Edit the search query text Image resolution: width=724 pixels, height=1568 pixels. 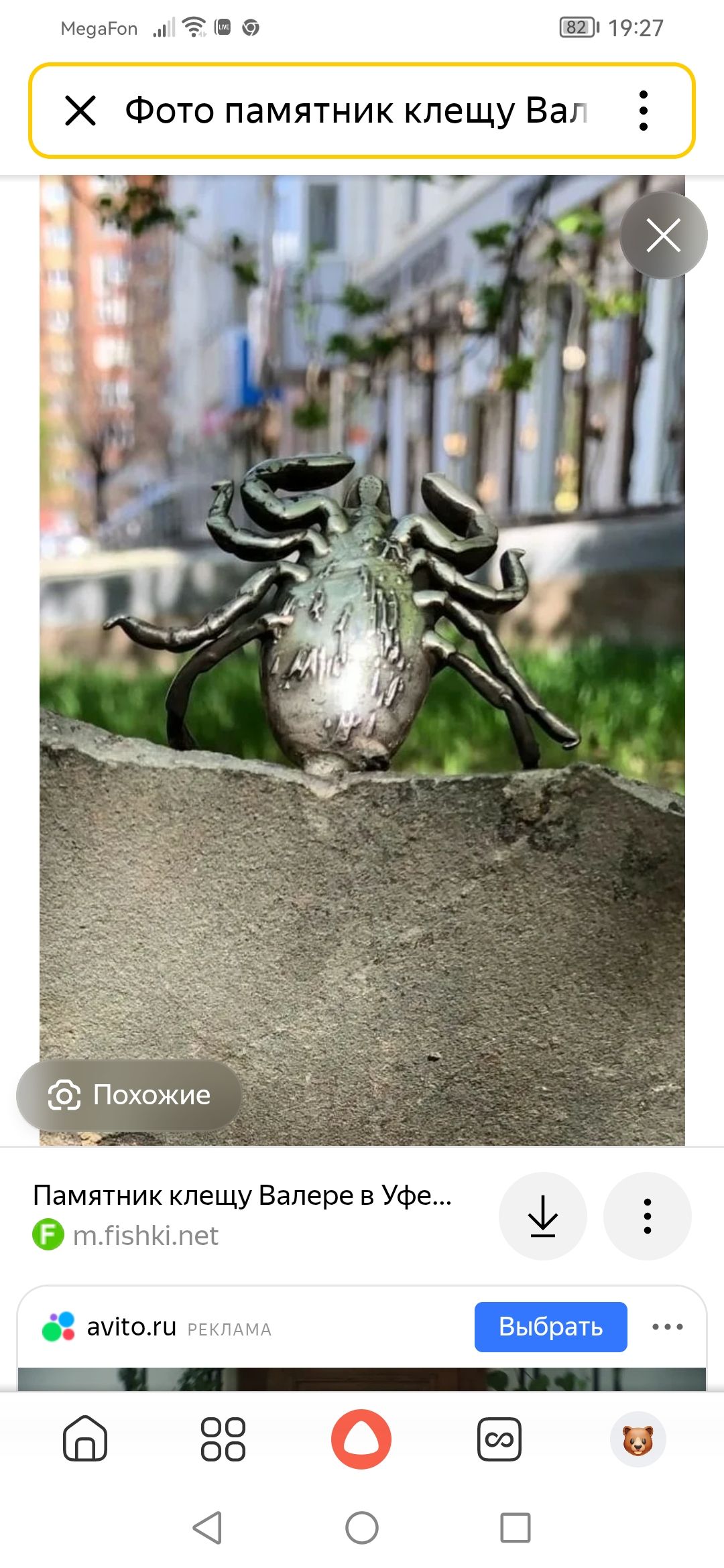point(355,111)
